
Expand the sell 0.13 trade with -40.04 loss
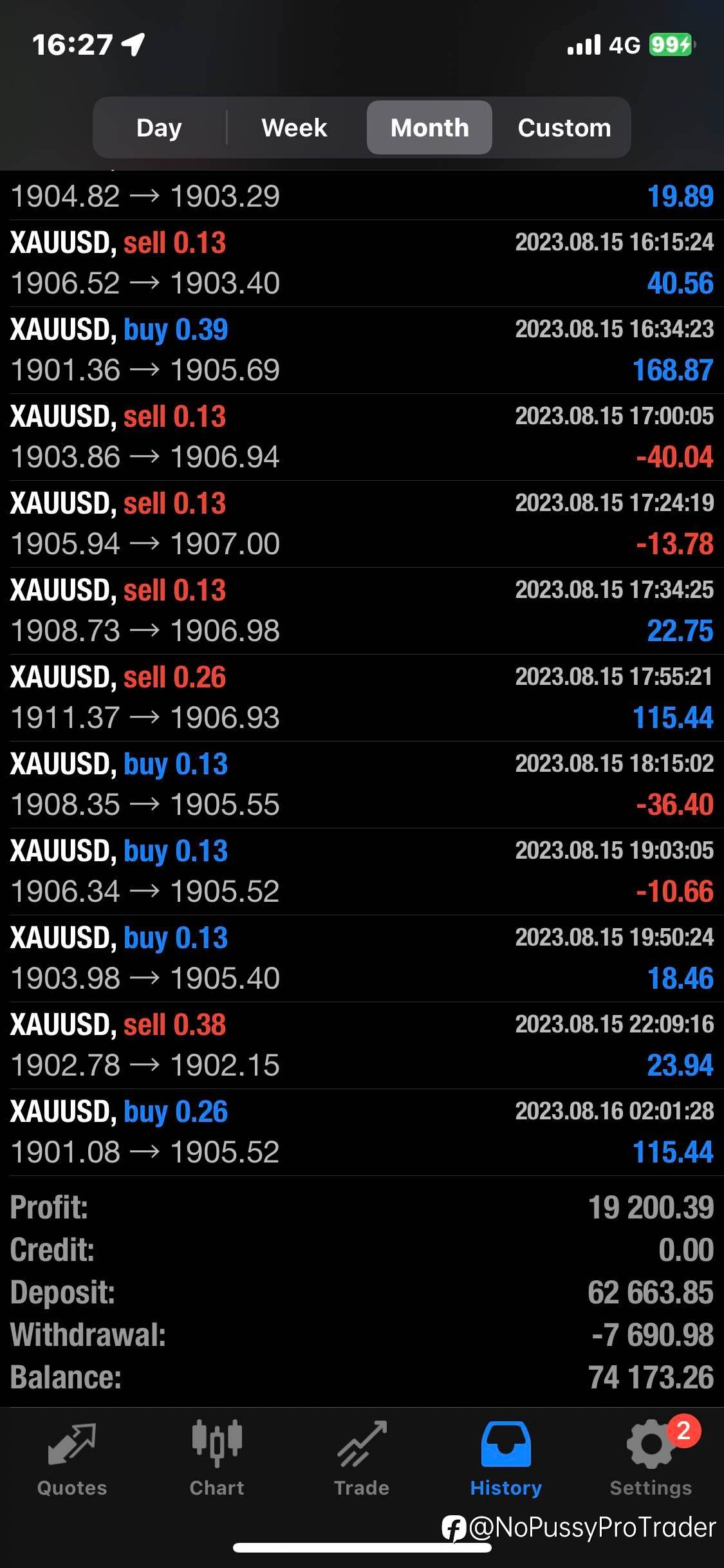[x=362, y=437]
